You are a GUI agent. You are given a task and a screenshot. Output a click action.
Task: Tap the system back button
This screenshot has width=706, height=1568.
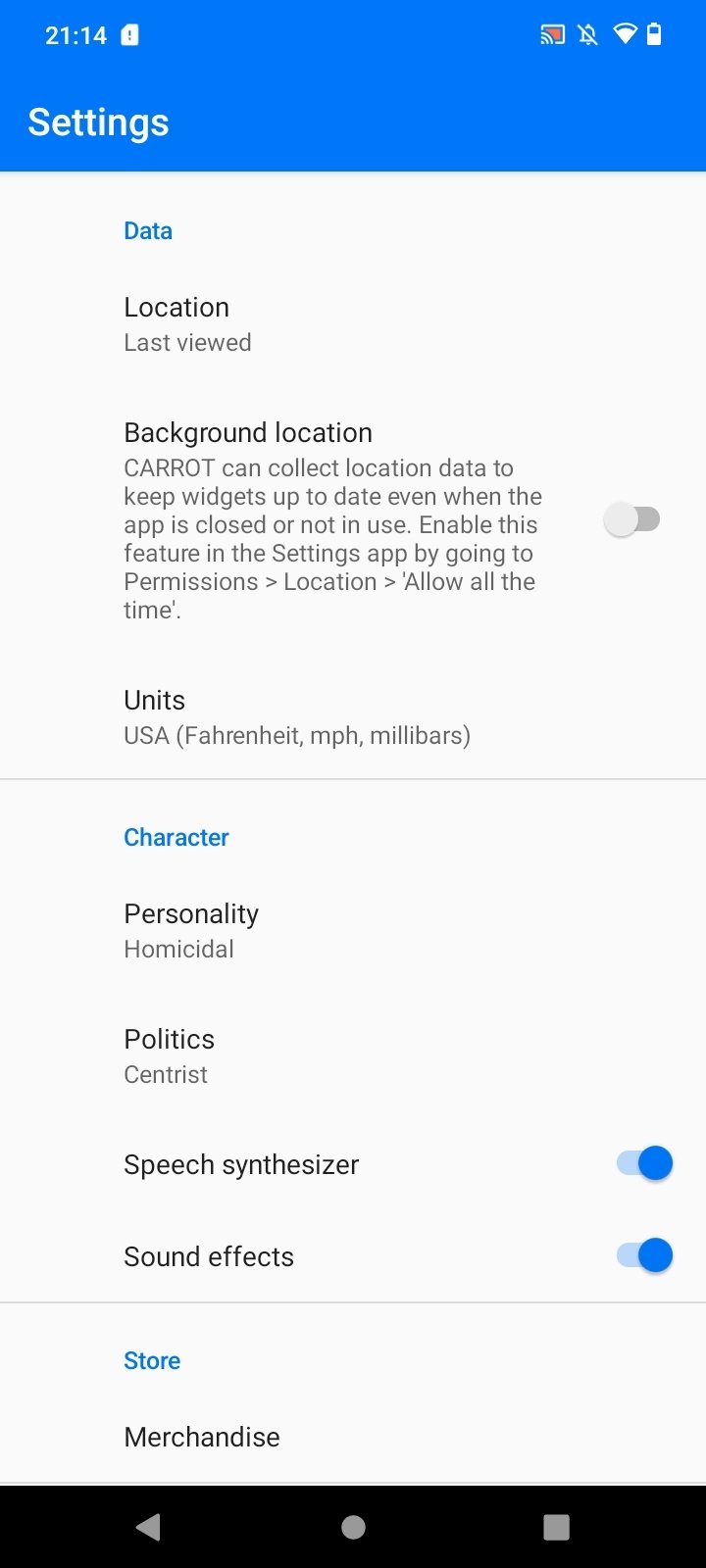tap(149, 1527)
